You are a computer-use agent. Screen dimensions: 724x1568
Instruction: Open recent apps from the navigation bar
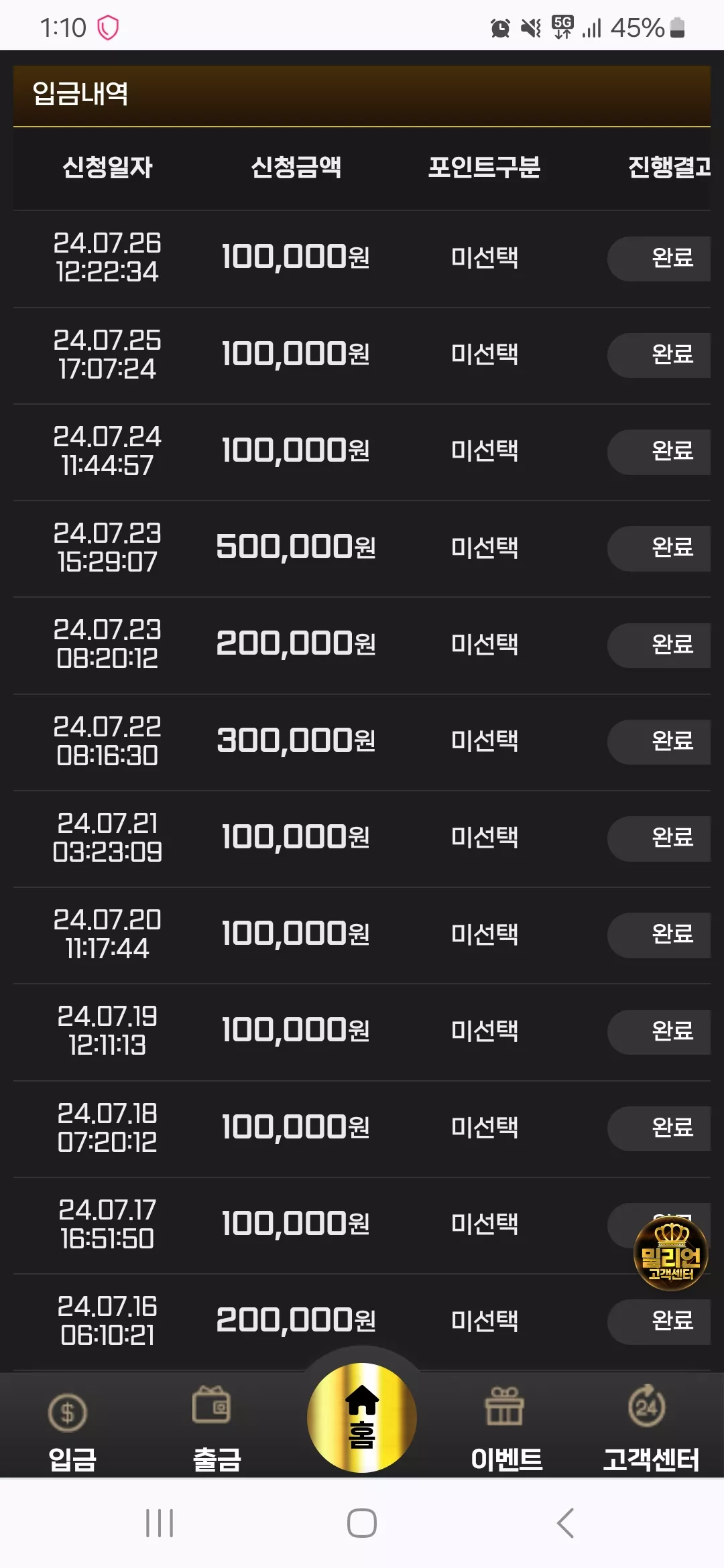(160, 1523)
